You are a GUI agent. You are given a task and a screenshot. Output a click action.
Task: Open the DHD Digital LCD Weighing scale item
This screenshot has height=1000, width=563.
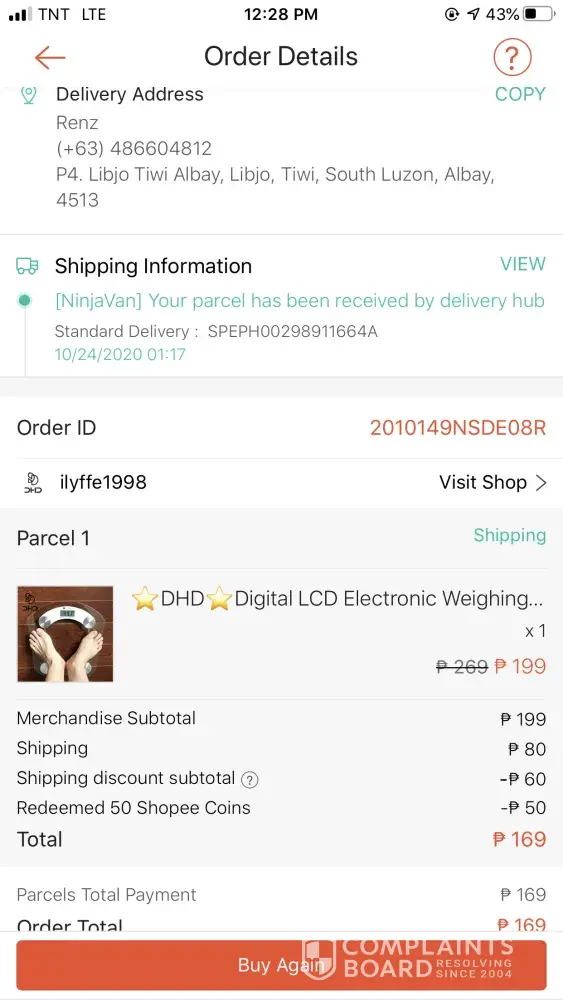[x=281, y=634]
